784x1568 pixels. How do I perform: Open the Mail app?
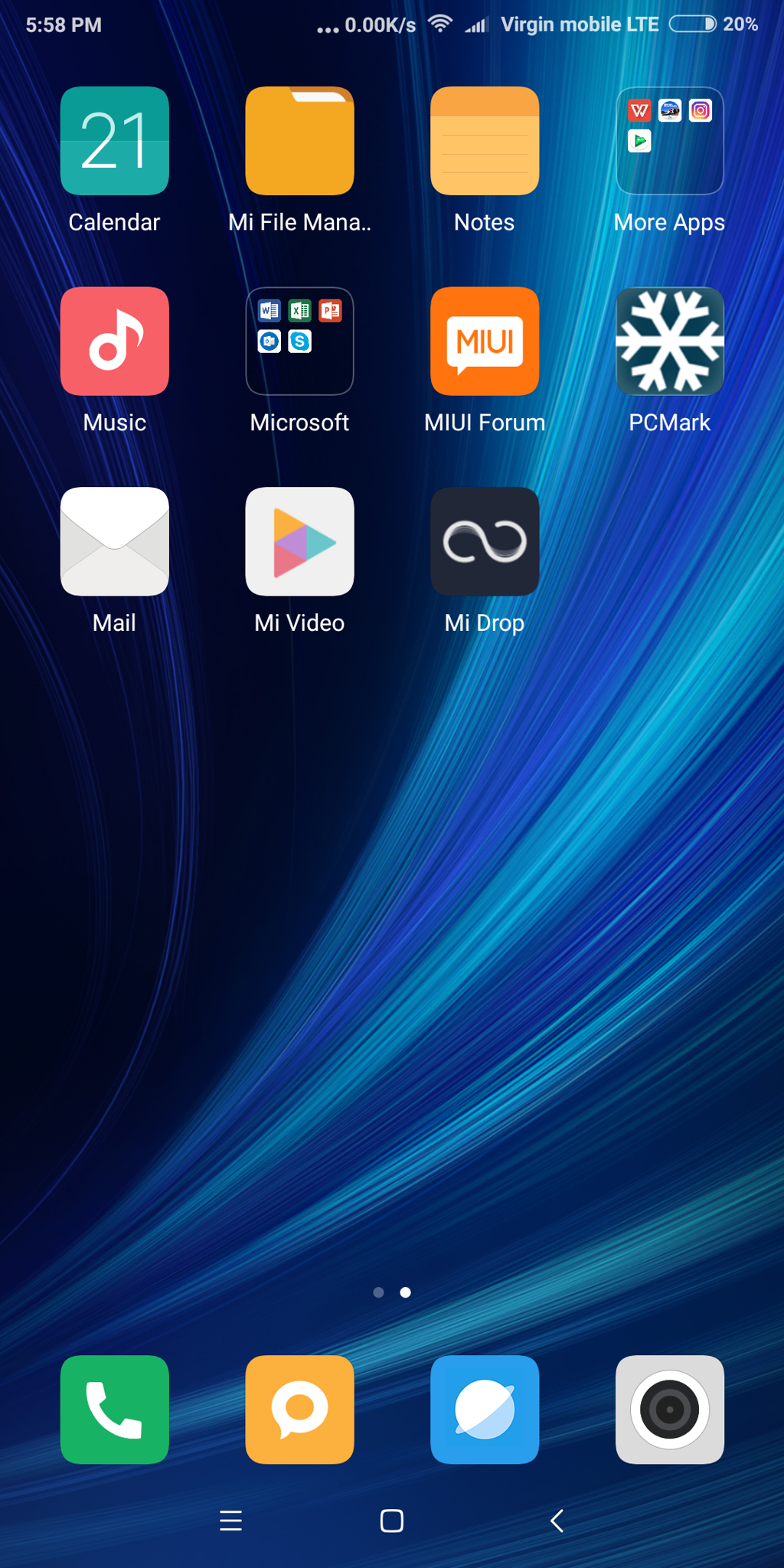(115, 542)
